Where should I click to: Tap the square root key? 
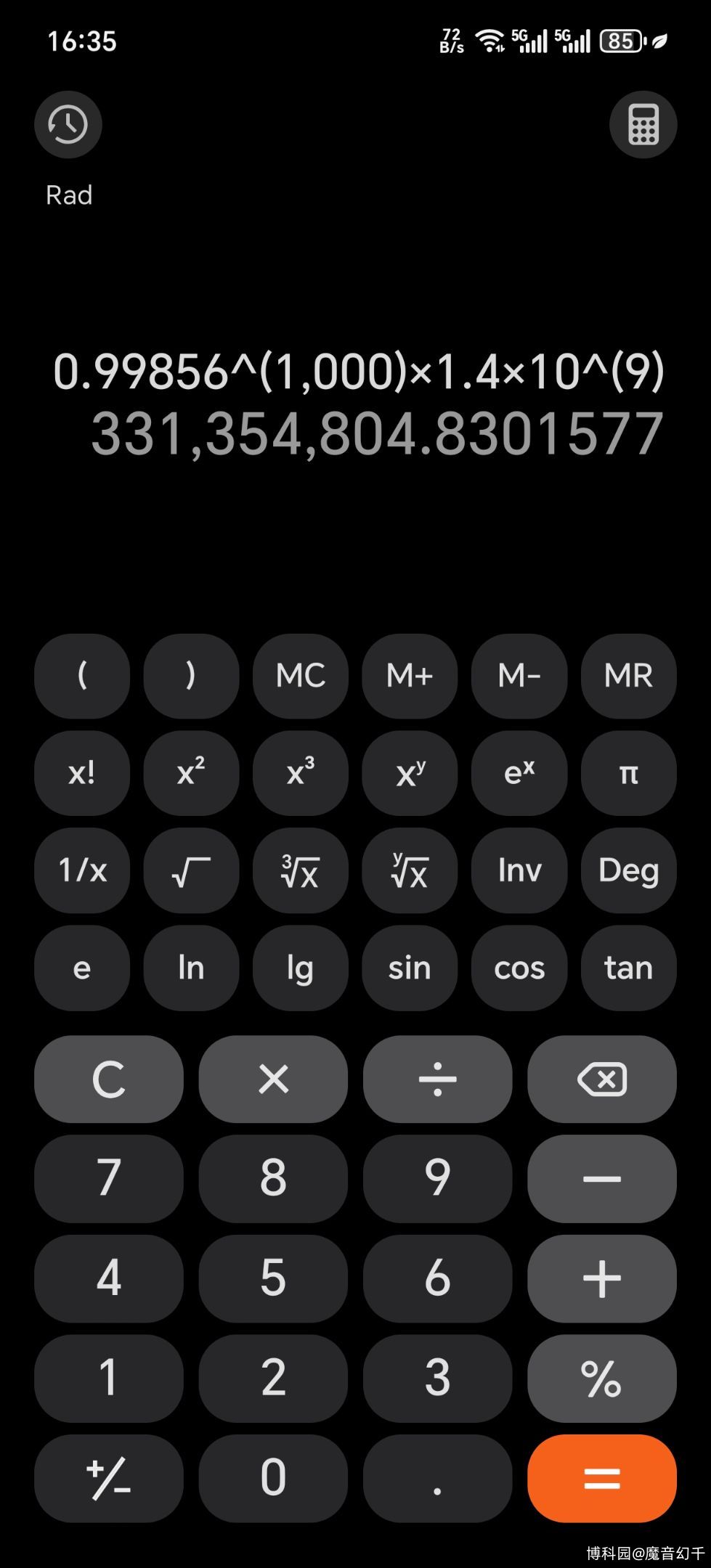click(x=191, y=870)
